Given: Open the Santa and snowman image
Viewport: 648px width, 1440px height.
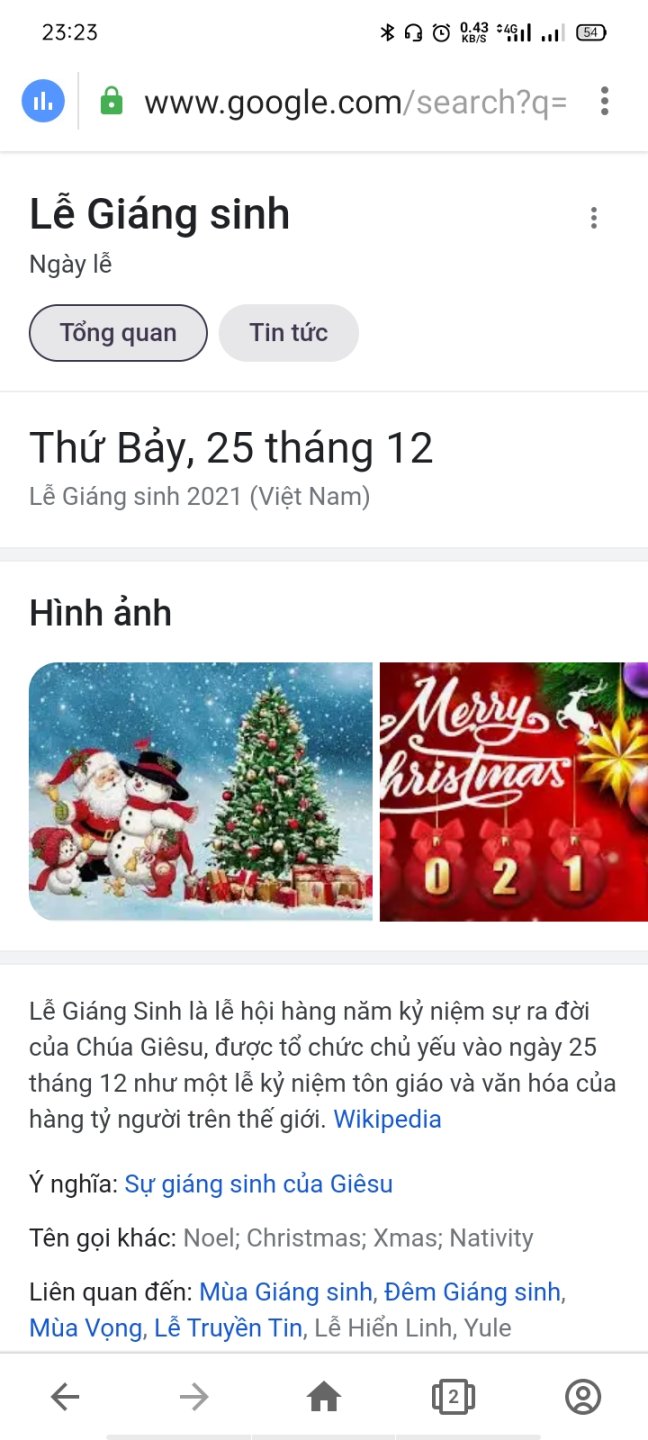Looking at the screenshot, I should pyautogui.click(x=200, y=791).
